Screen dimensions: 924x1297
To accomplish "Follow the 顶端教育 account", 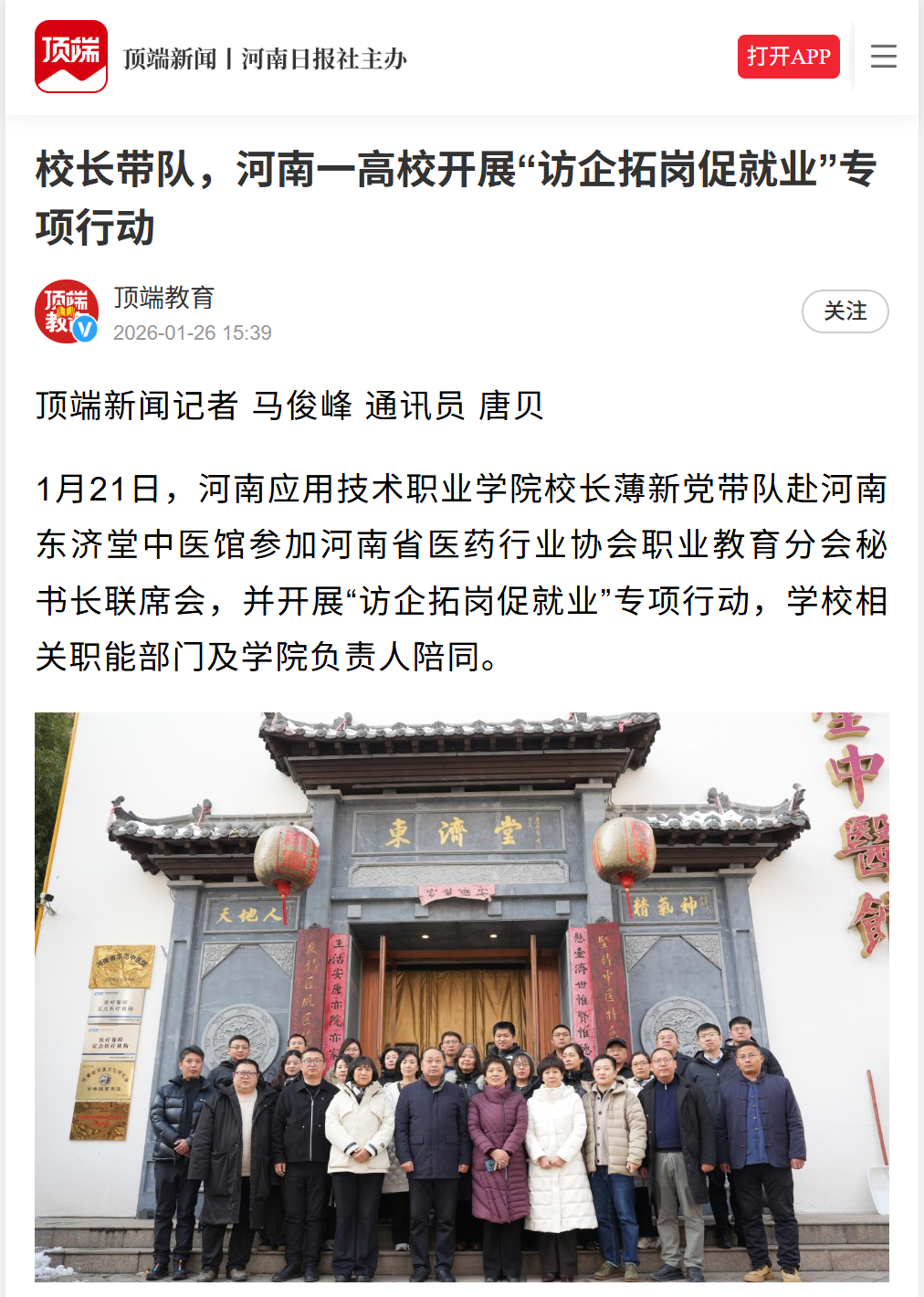I will (845, 311).
